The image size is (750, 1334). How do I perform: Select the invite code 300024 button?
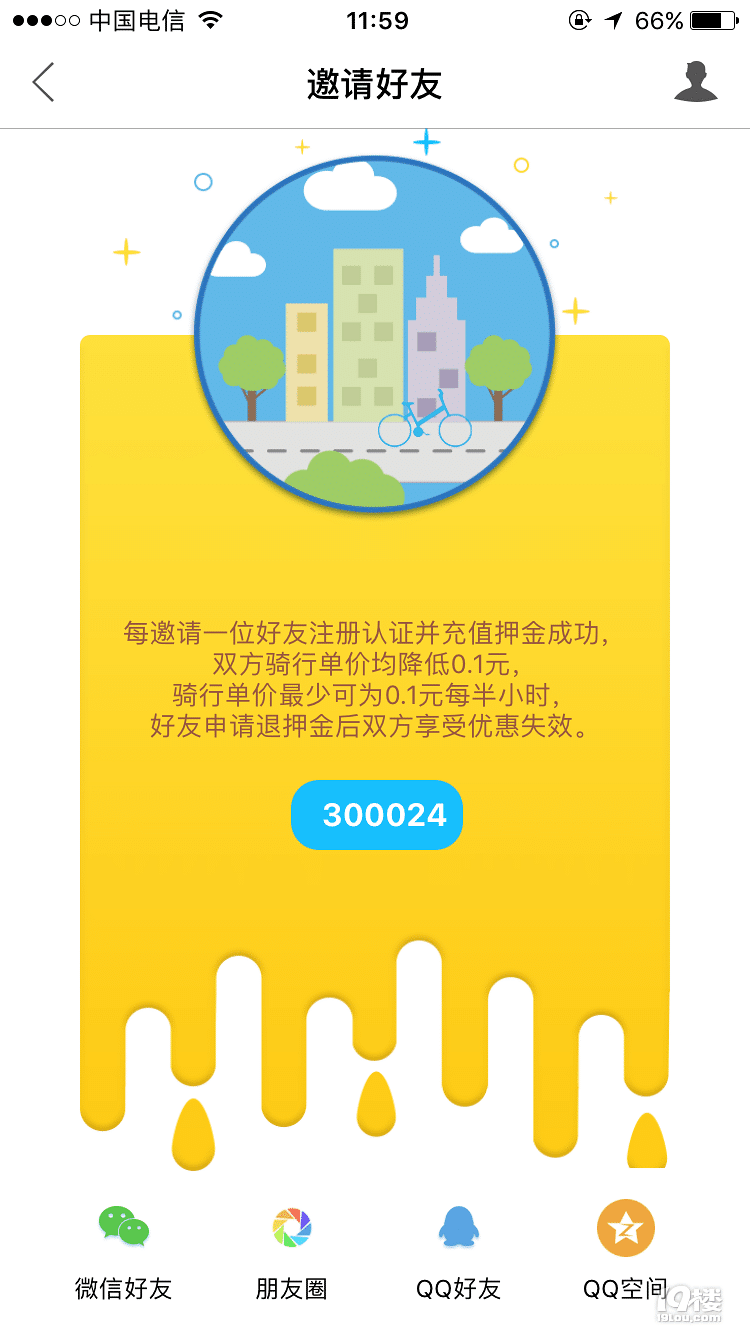pos(376,815)
